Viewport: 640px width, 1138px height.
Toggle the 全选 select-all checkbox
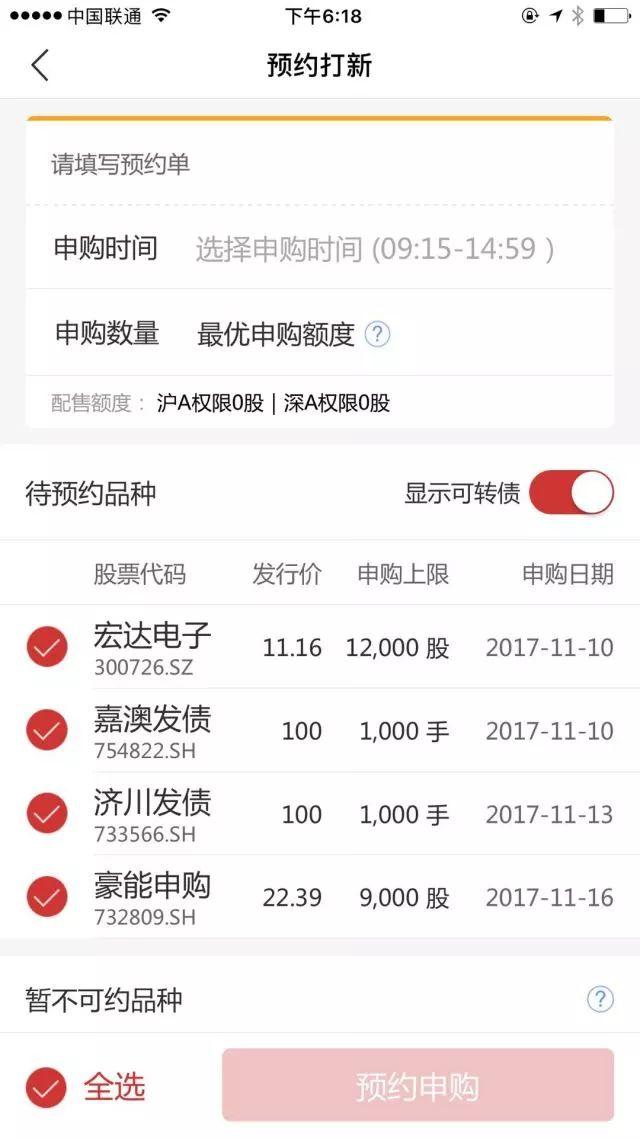(46, 1087)
